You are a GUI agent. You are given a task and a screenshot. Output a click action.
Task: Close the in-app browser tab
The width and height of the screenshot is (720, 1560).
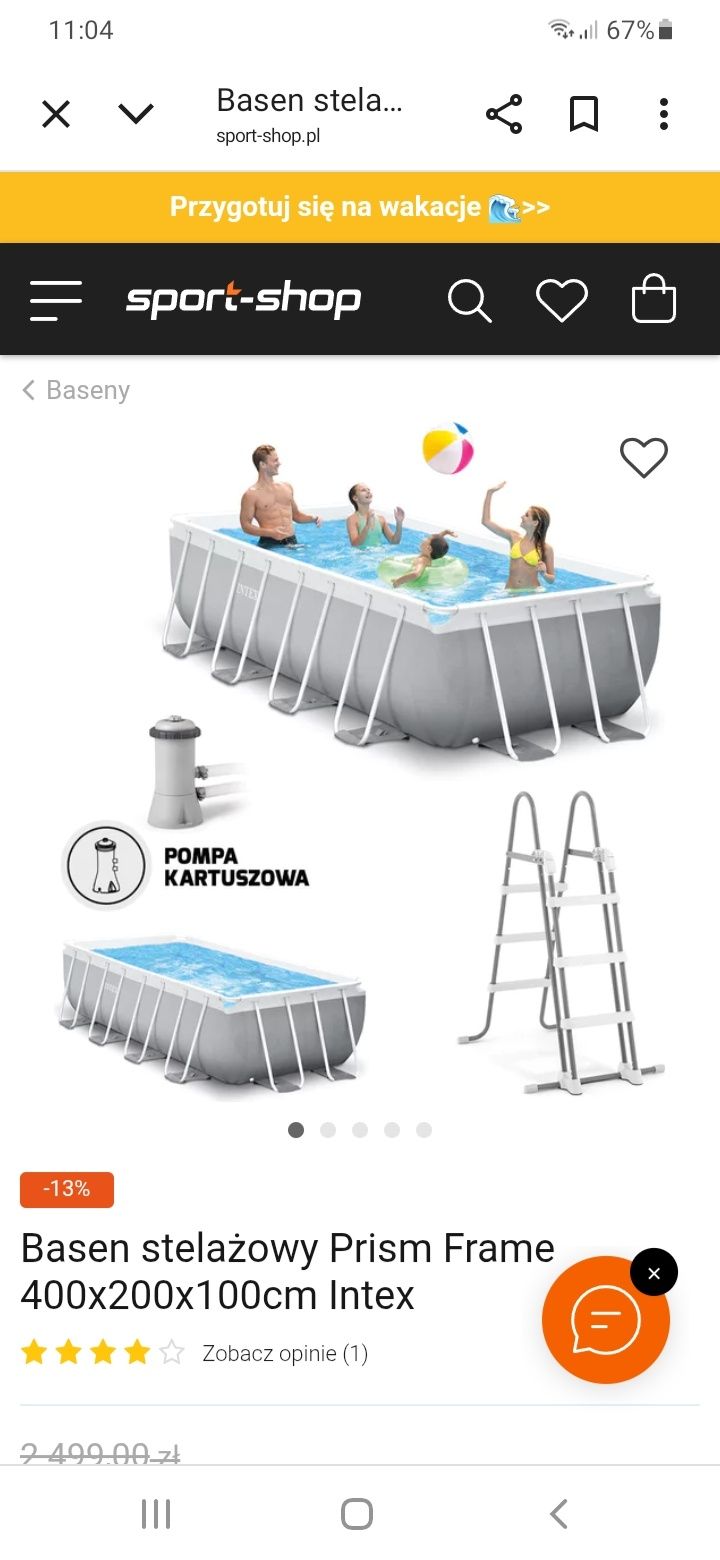(x=56, y=115)
